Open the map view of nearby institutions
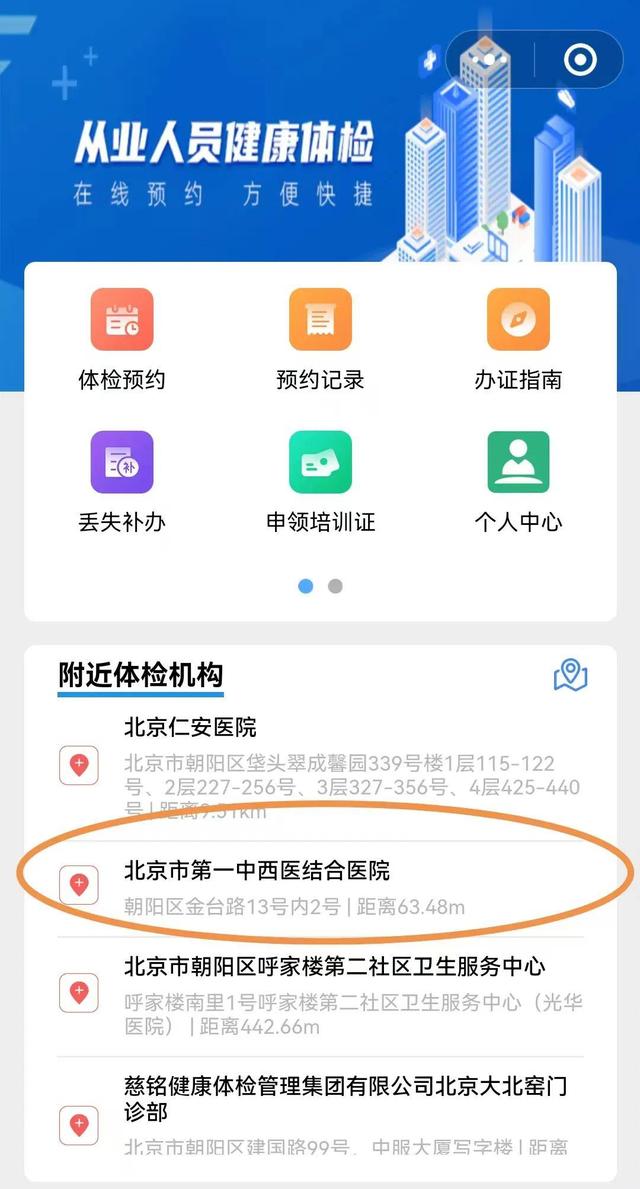The height and width of the screenshot is (1189, 640). tap(571, 675)
